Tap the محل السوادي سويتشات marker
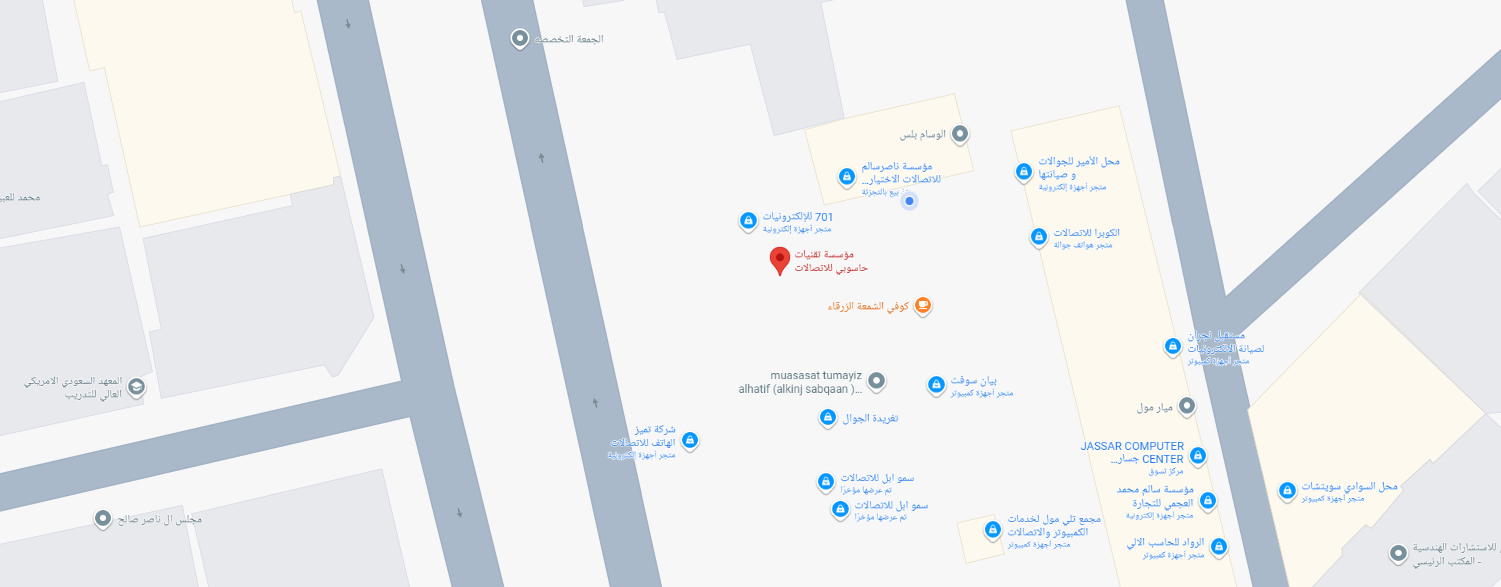 pos(1288,491)
